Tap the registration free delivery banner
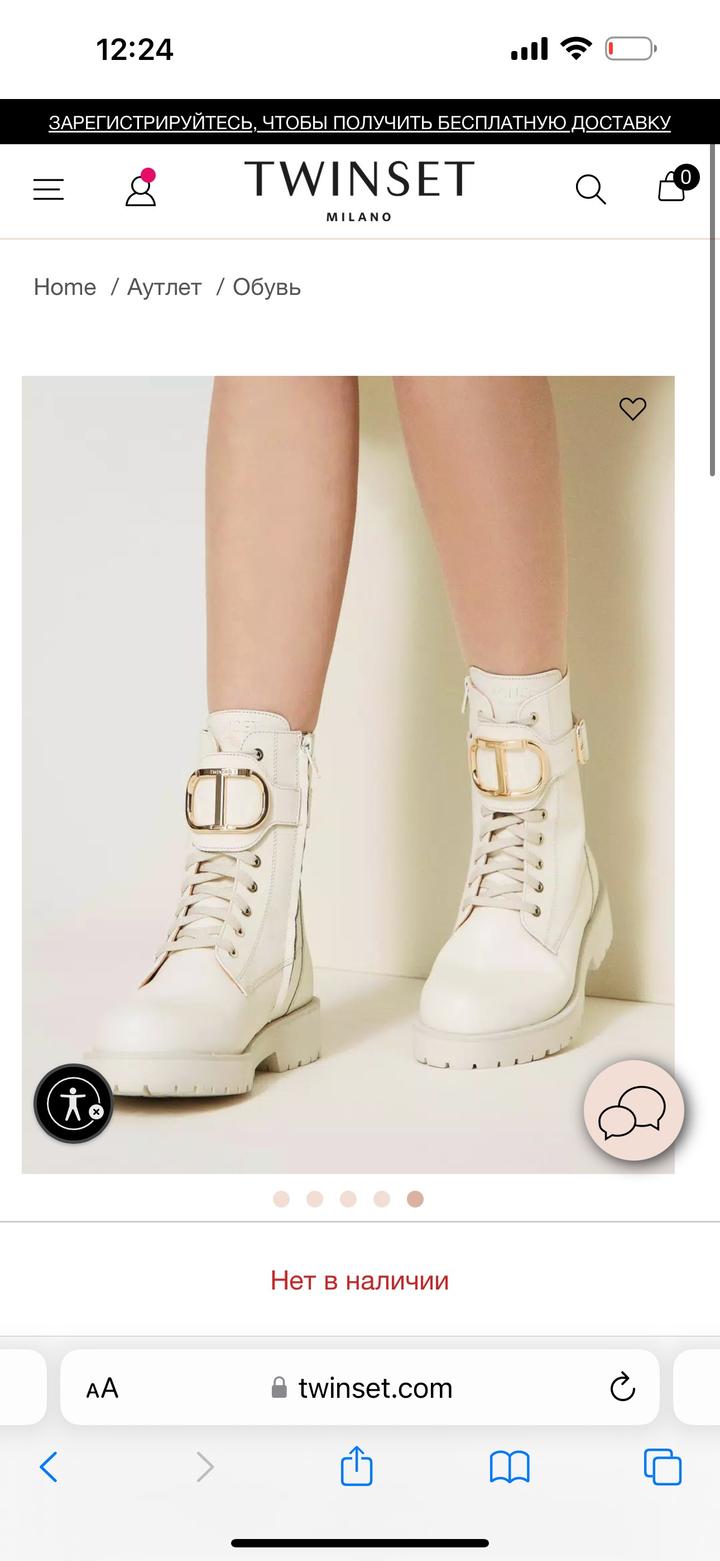720x1561 pixels. [360, 123]
